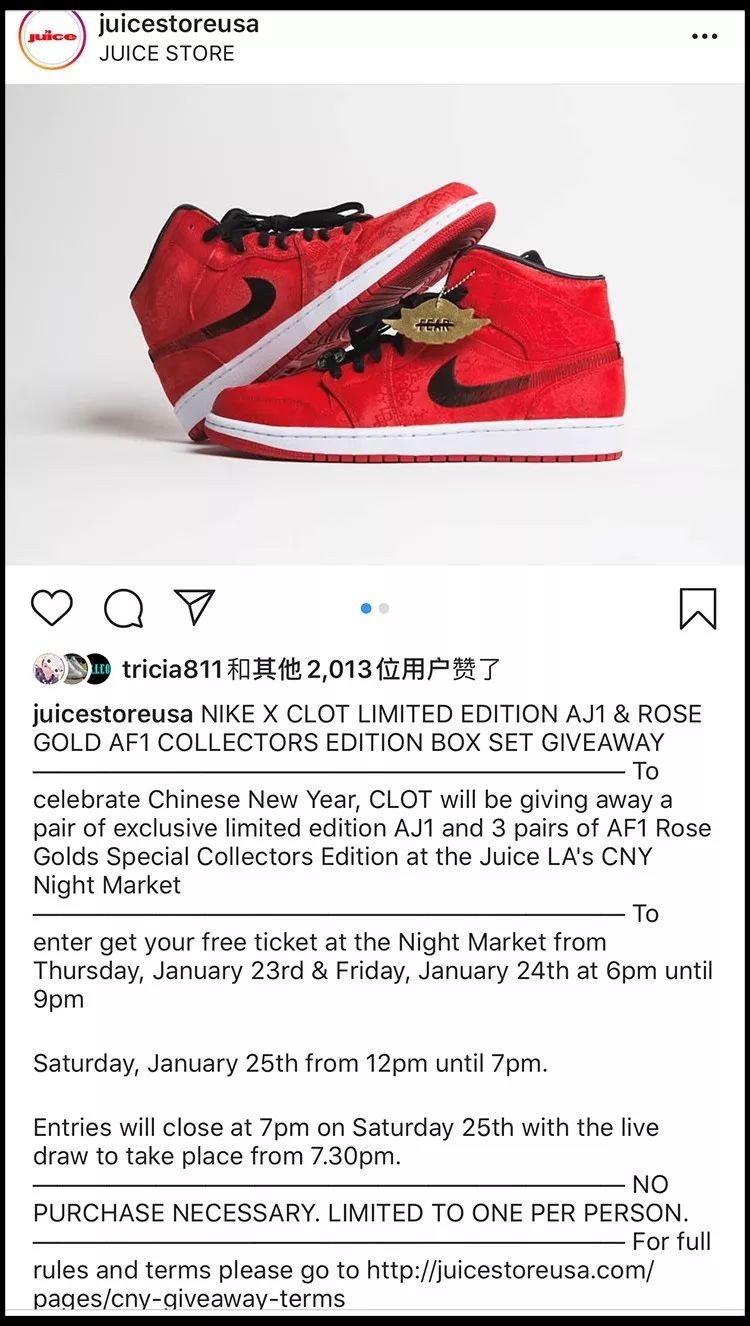Image resolution: width=750 pixels, height=1326 pixels.
Task: Like this post with the heart icon
Action: (52, 608)
